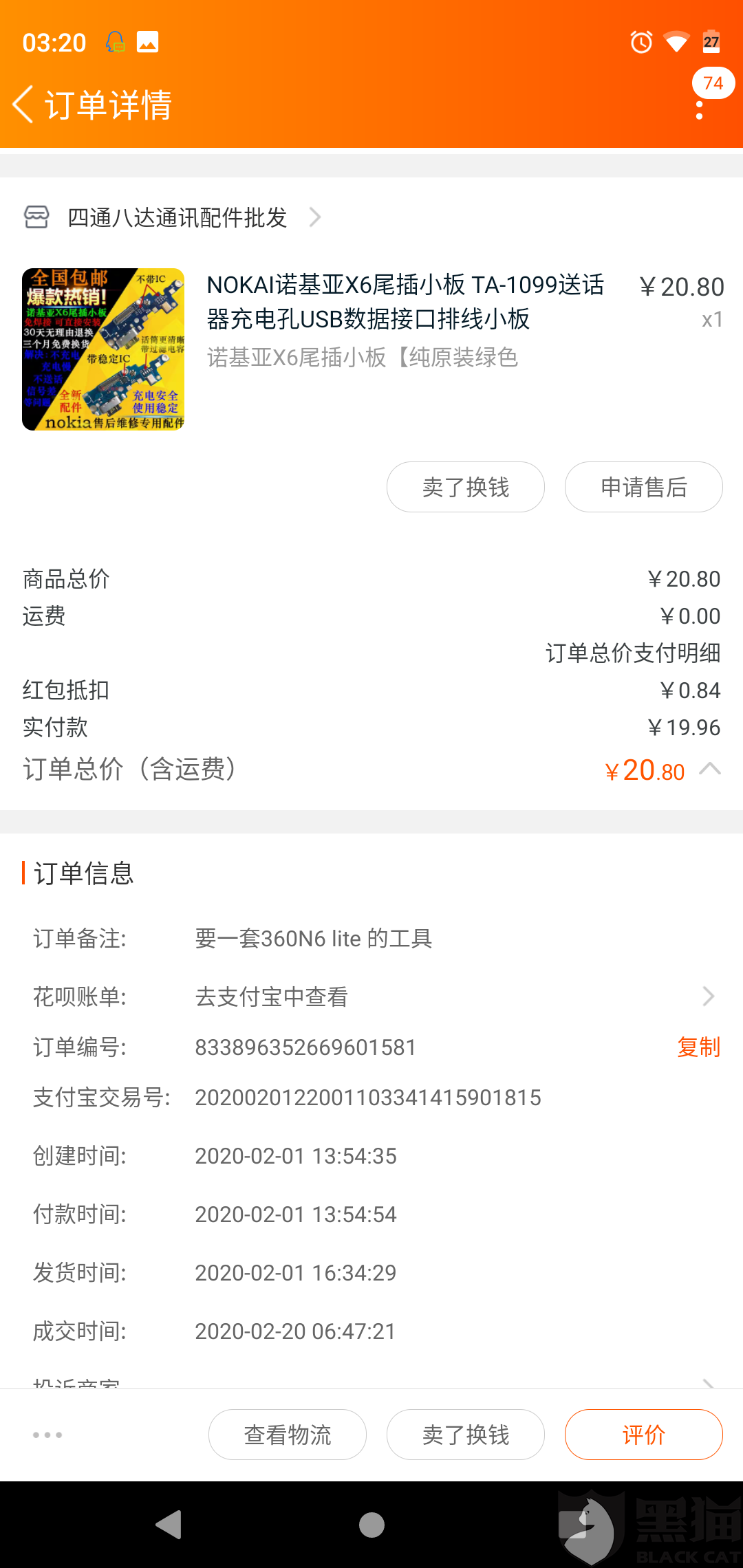Open 花呗账单 to view it in Alipay
Image resolution: width=743 pixels, height=1568 pixels.
coord(371,997)
